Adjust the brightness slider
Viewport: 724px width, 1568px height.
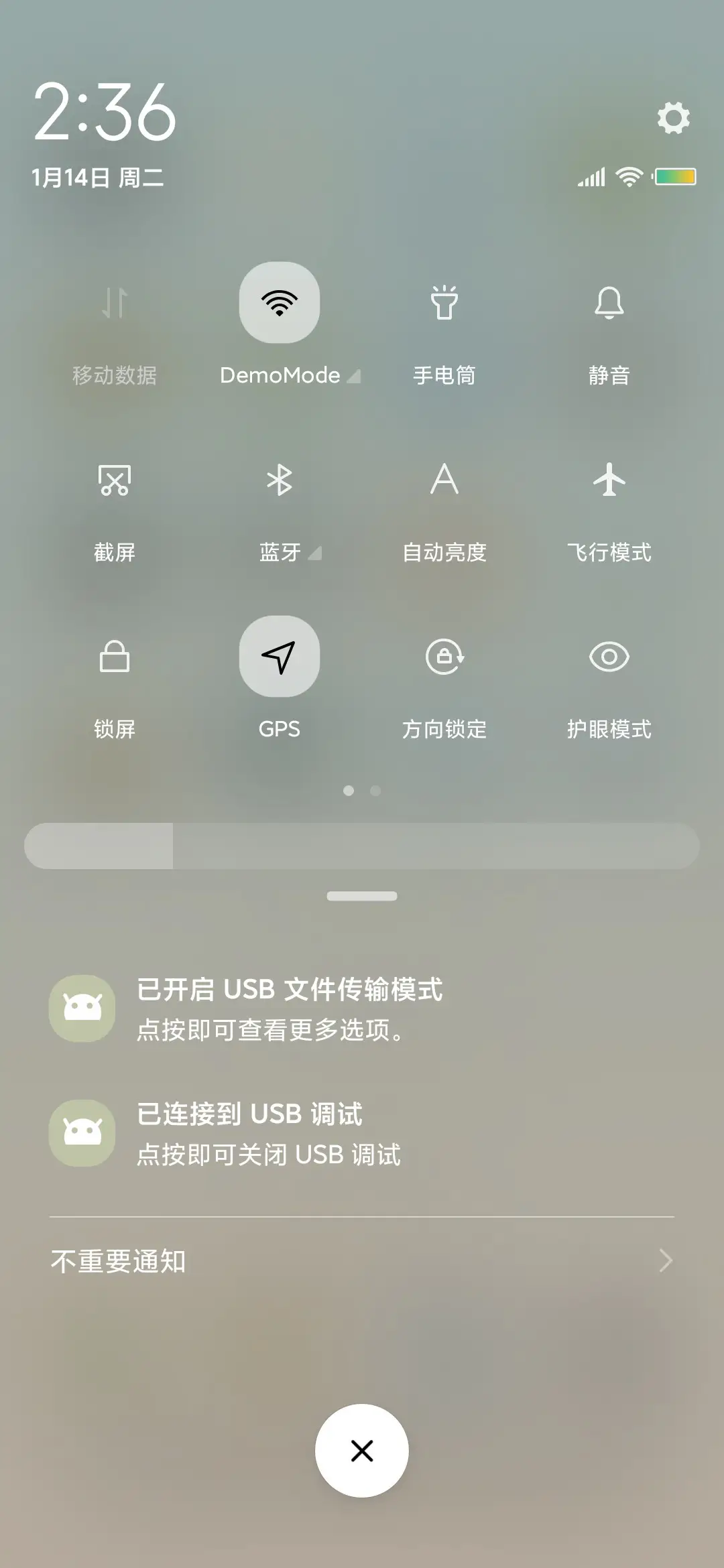pyautogui.click(x=362, y=846)
